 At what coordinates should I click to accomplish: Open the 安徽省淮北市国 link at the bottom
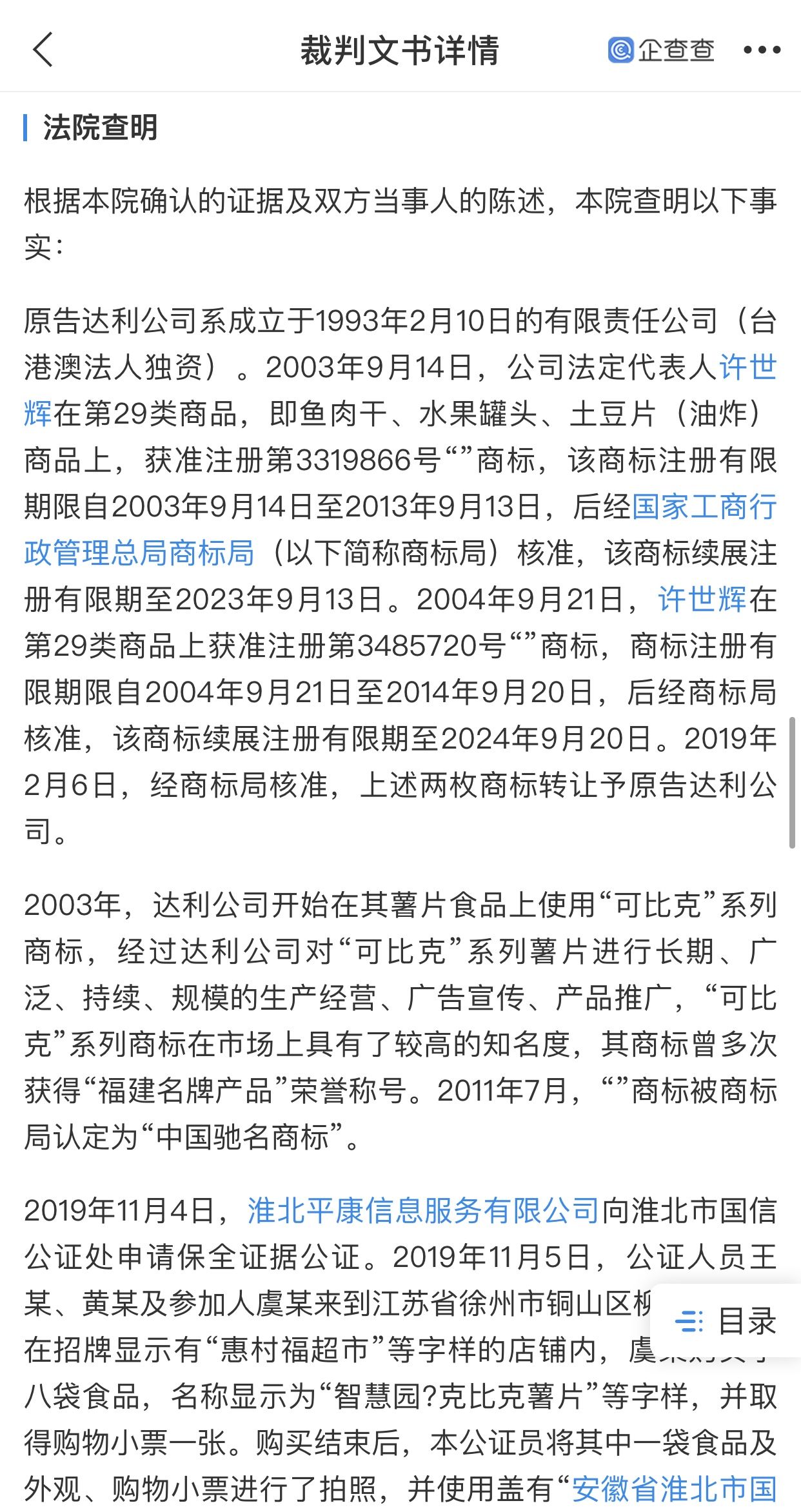coord(674,1489)
